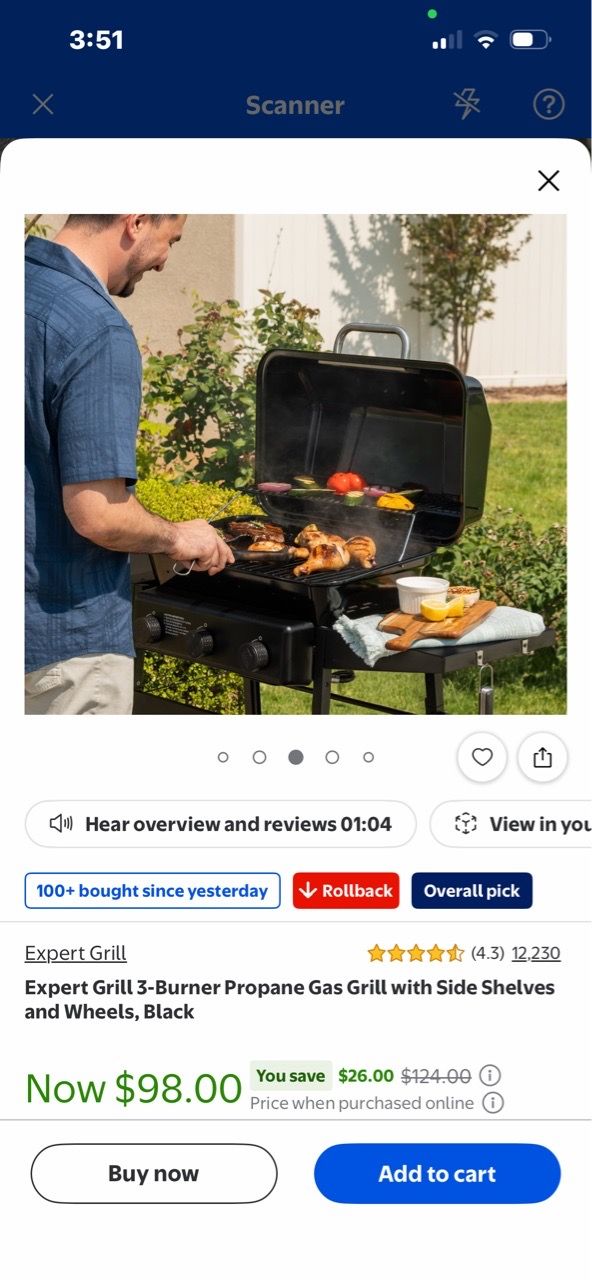
Task: Toggle the scanner flash icon
Action: tap(467, 104)
